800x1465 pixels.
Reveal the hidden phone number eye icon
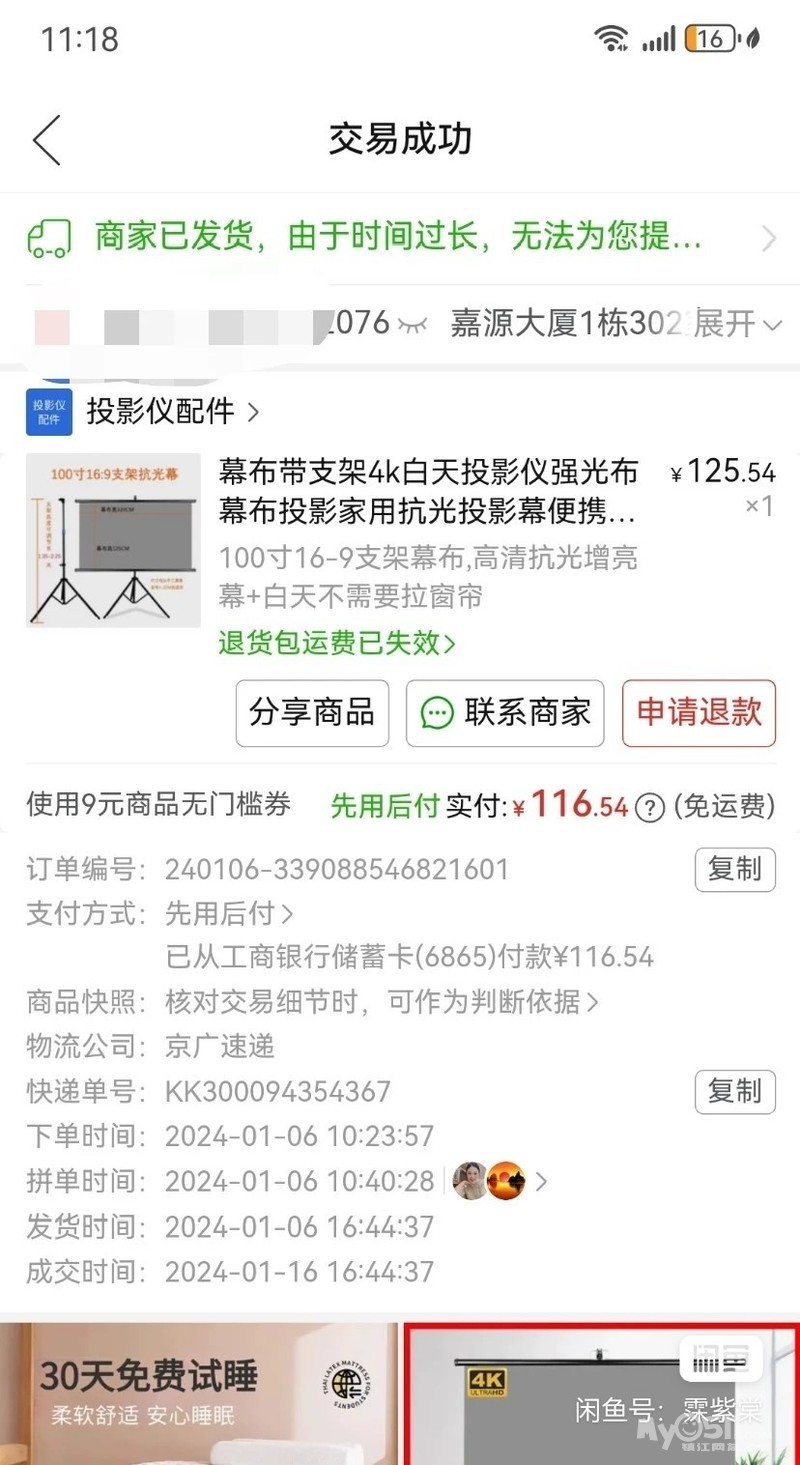point(412,324)
